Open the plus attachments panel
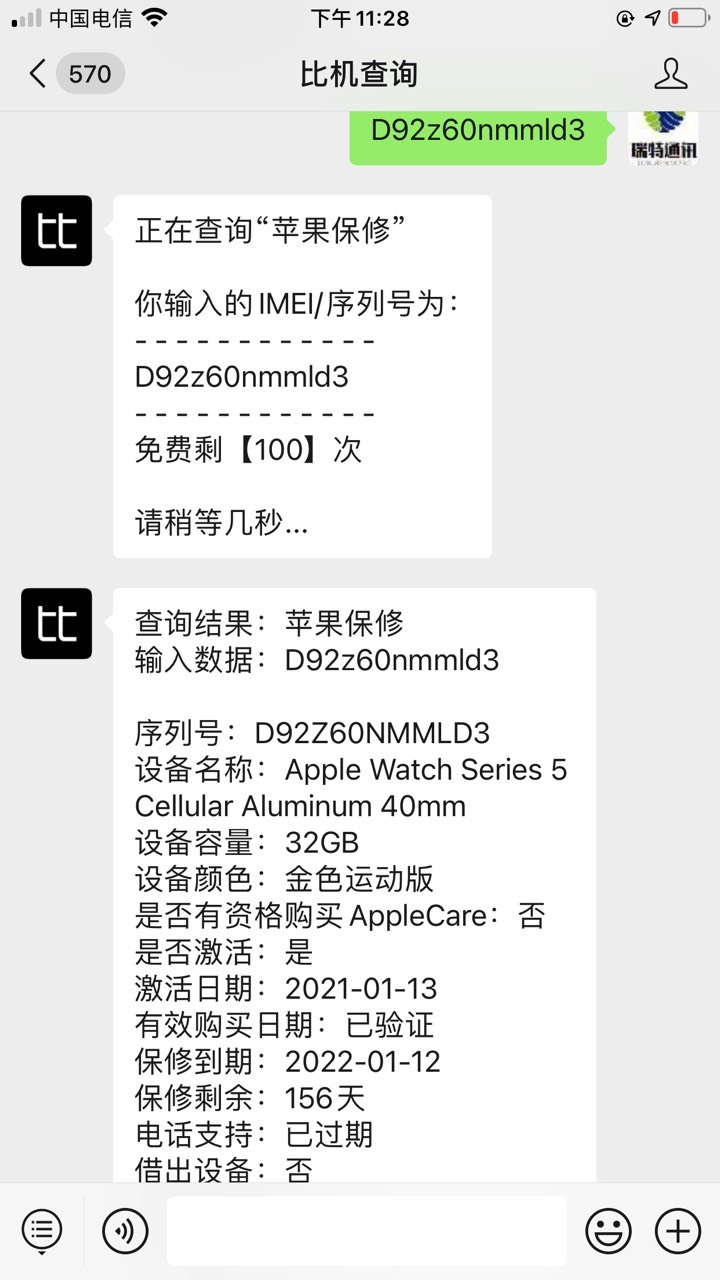The image size is (720, 1280). point(677,1230)
